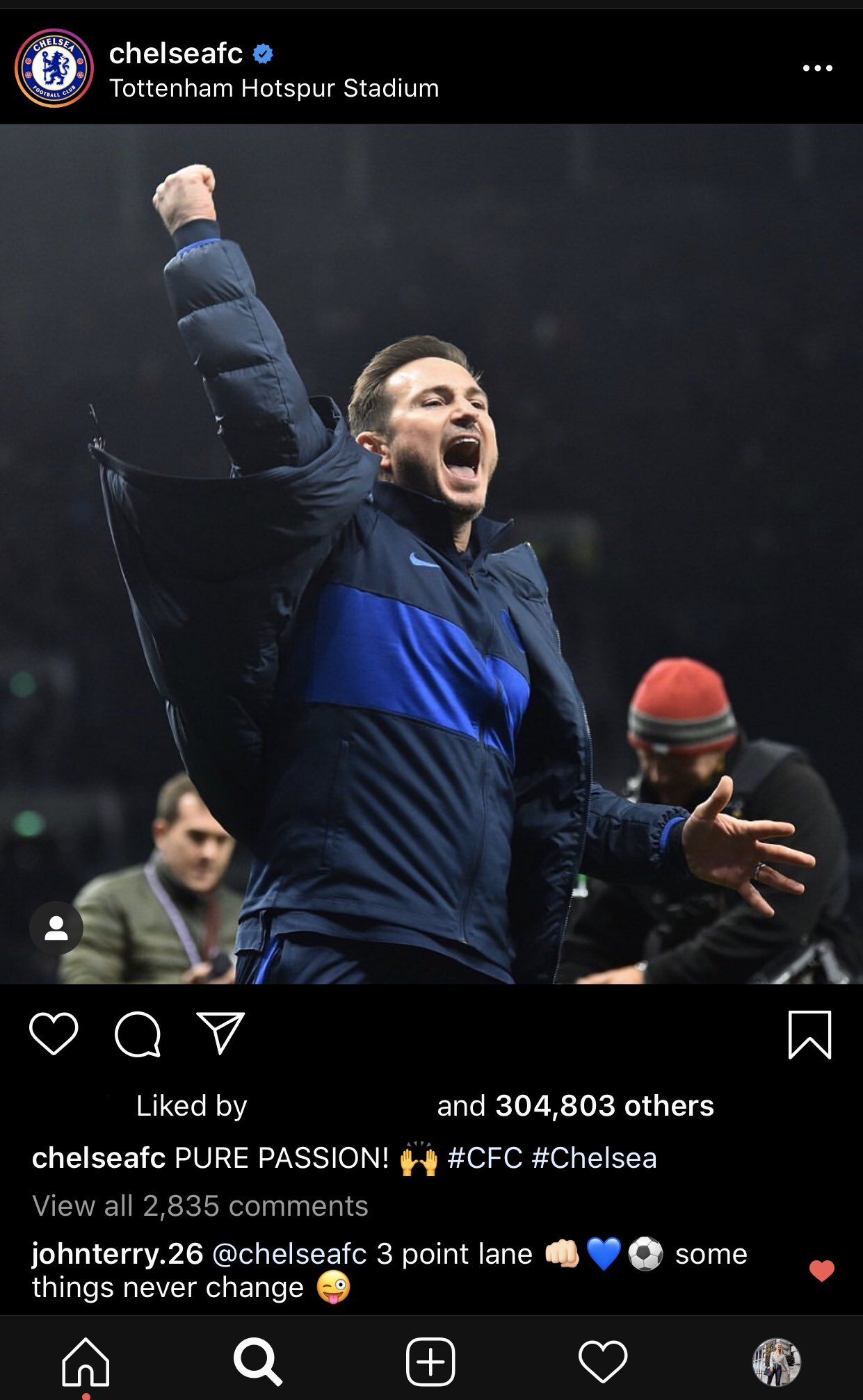863x1400 pixels.
Task: Share post via paper plane icon
Action: tap(220, 1033)
